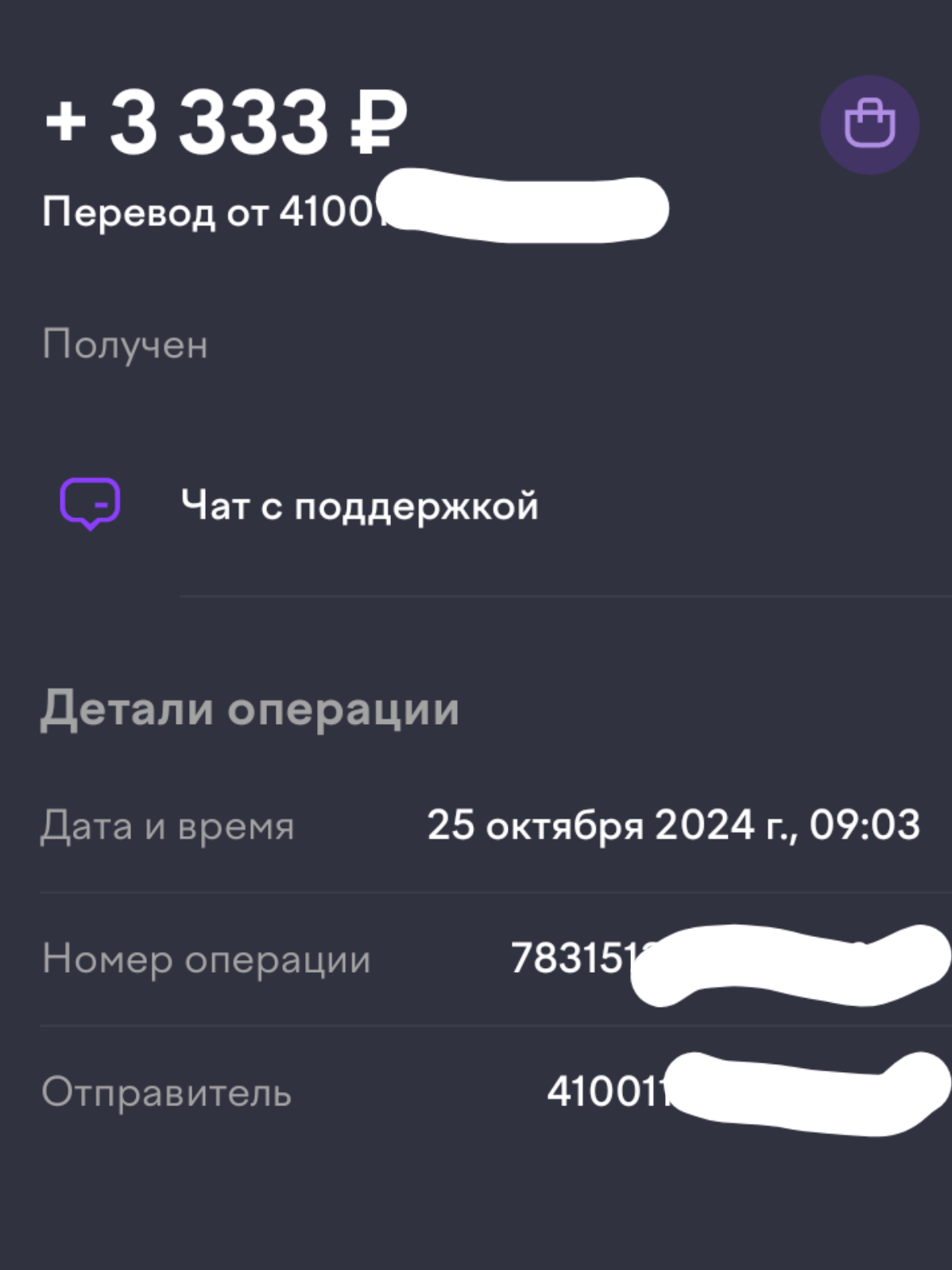Open the chat with support row
The height and width of the screenshot is (1270, 952).
(359, 505)
